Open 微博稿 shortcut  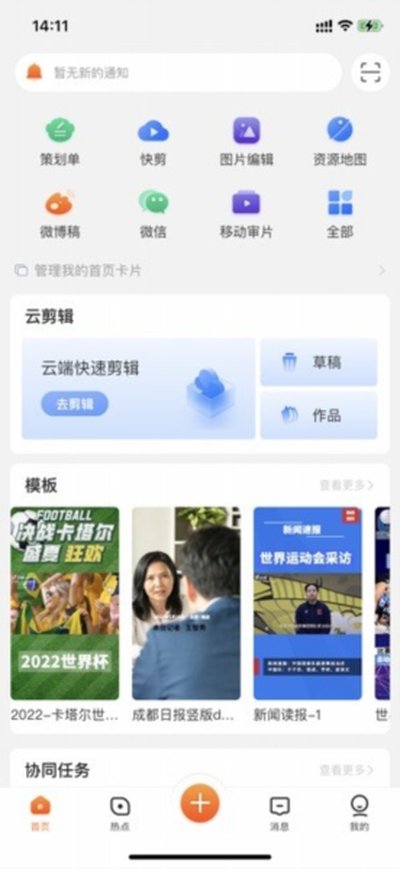click(60, 214)
